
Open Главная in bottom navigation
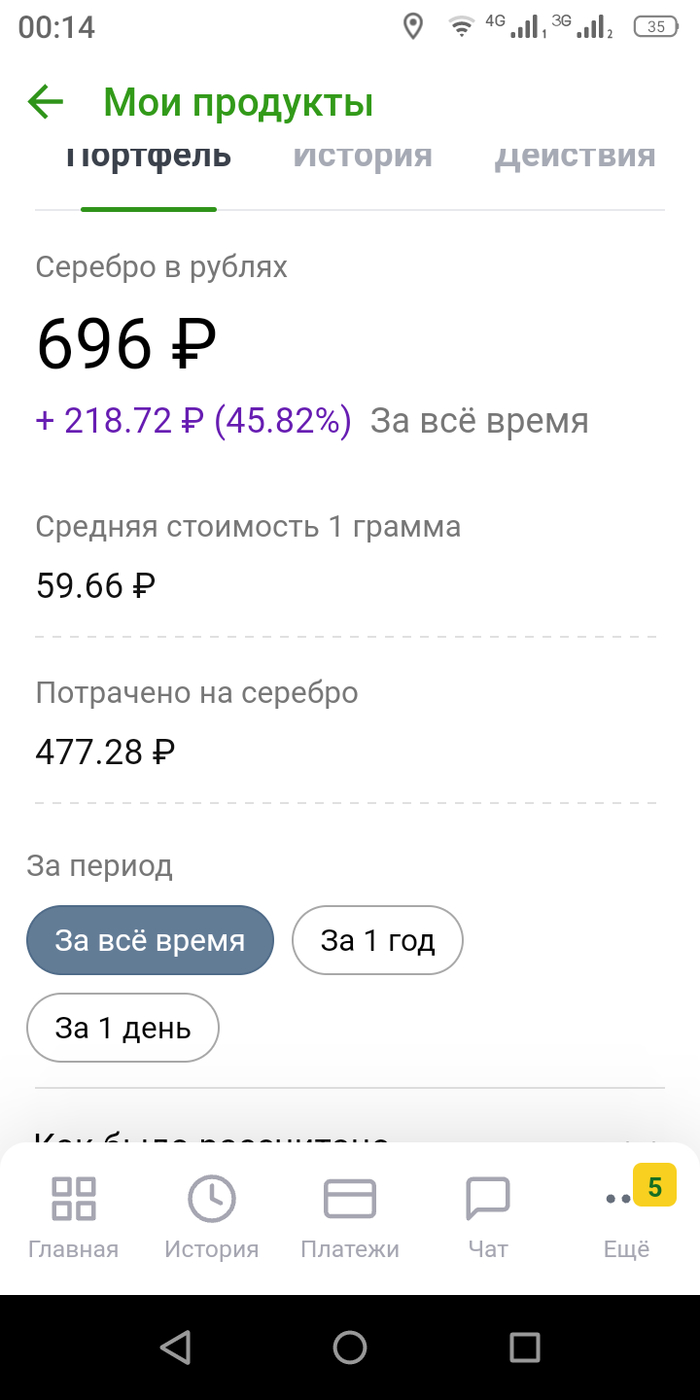[x=73, y=1216]
